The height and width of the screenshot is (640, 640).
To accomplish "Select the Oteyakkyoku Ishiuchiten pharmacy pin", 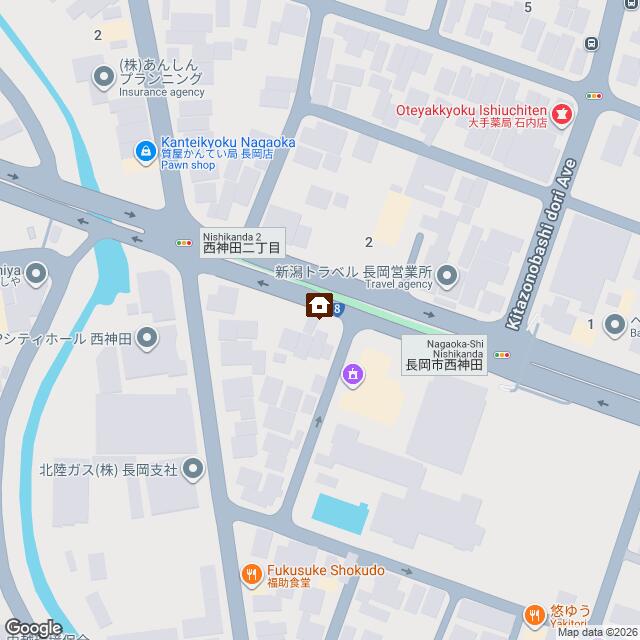I will tap(562, 113).
